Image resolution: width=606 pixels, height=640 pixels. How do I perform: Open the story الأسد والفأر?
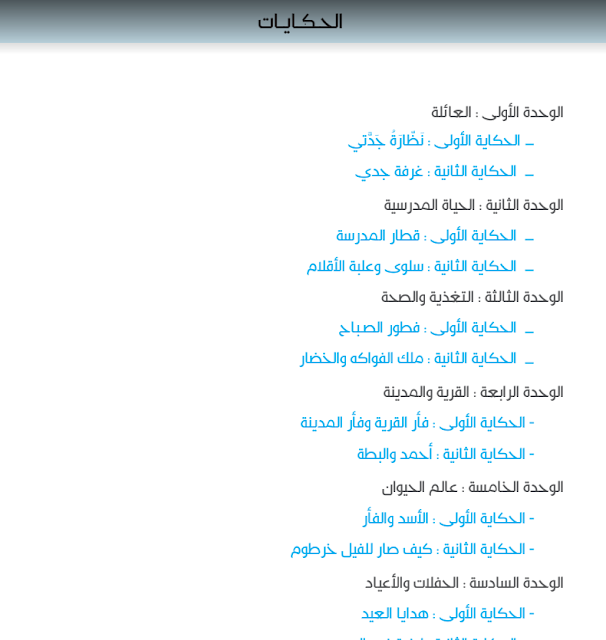(x=448, y=519)
